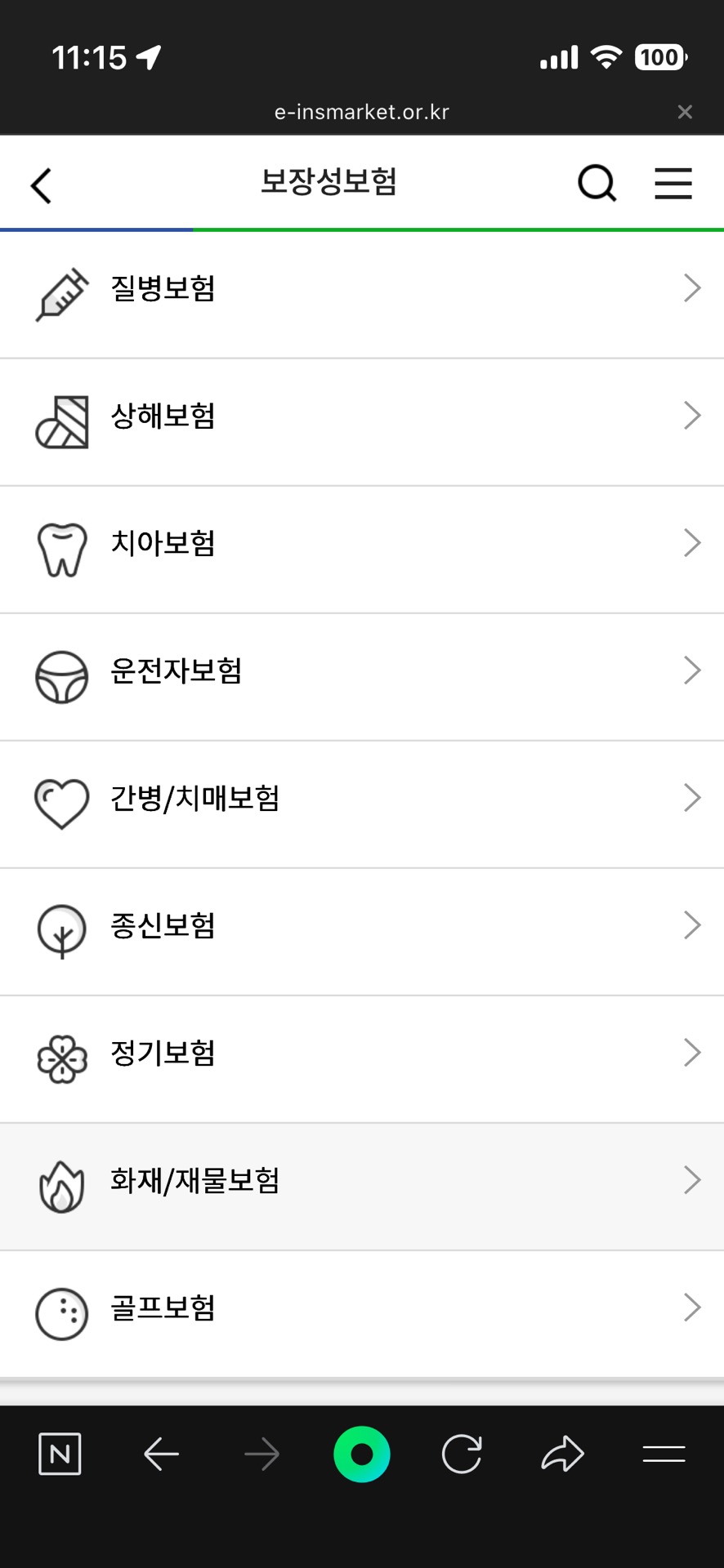This screenshot has height=1568, width=724.
Task: Select the 정기보험 row
Action: point(361,1053)
